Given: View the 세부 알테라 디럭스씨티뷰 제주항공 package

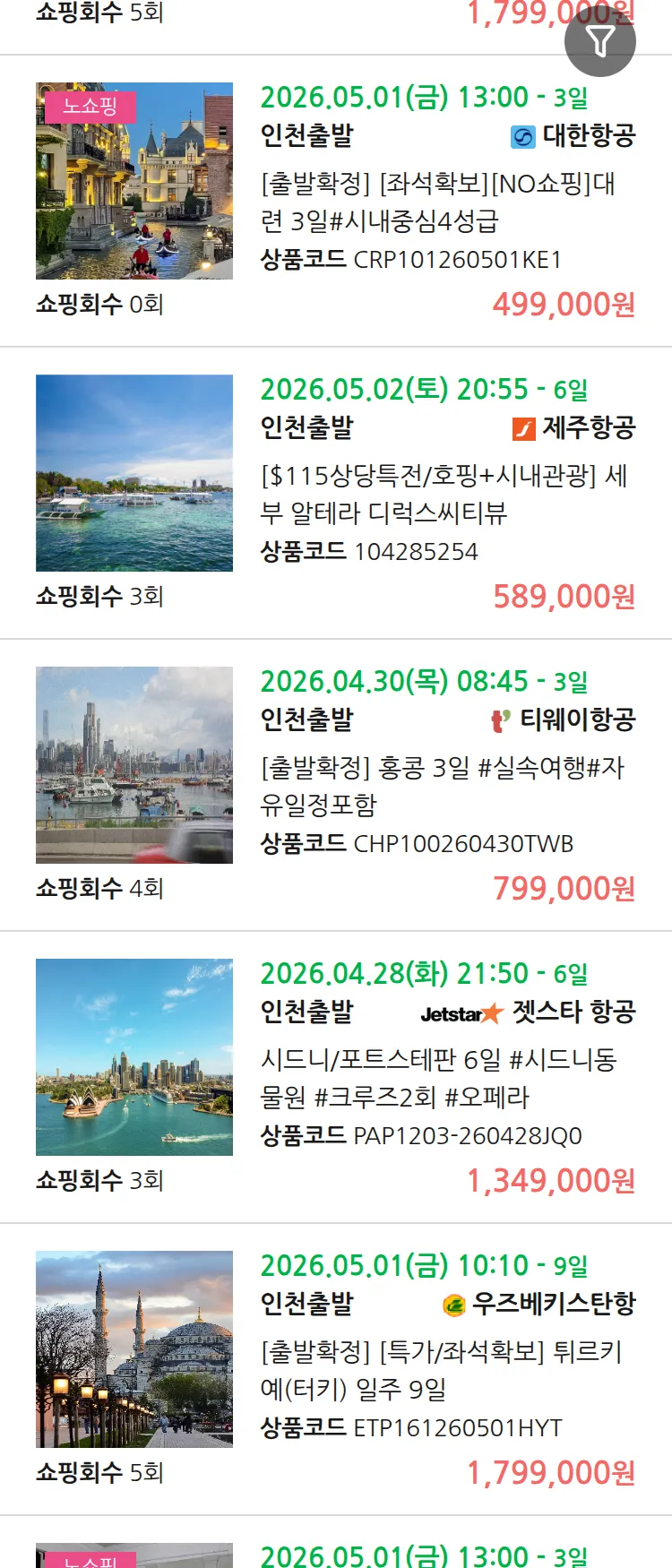Looking at the screenshot, I should (444, 494).
